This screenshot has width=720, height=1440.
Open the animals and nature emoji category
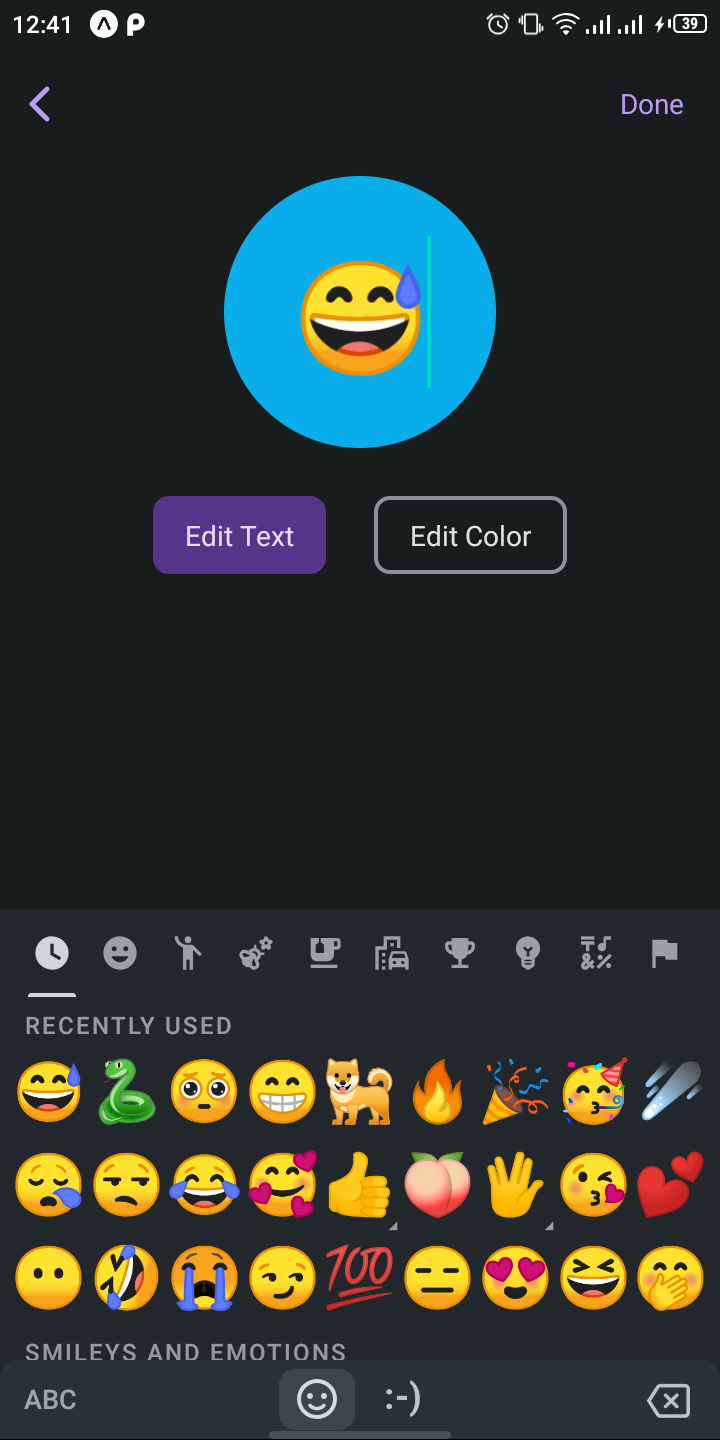coord(255,953)
